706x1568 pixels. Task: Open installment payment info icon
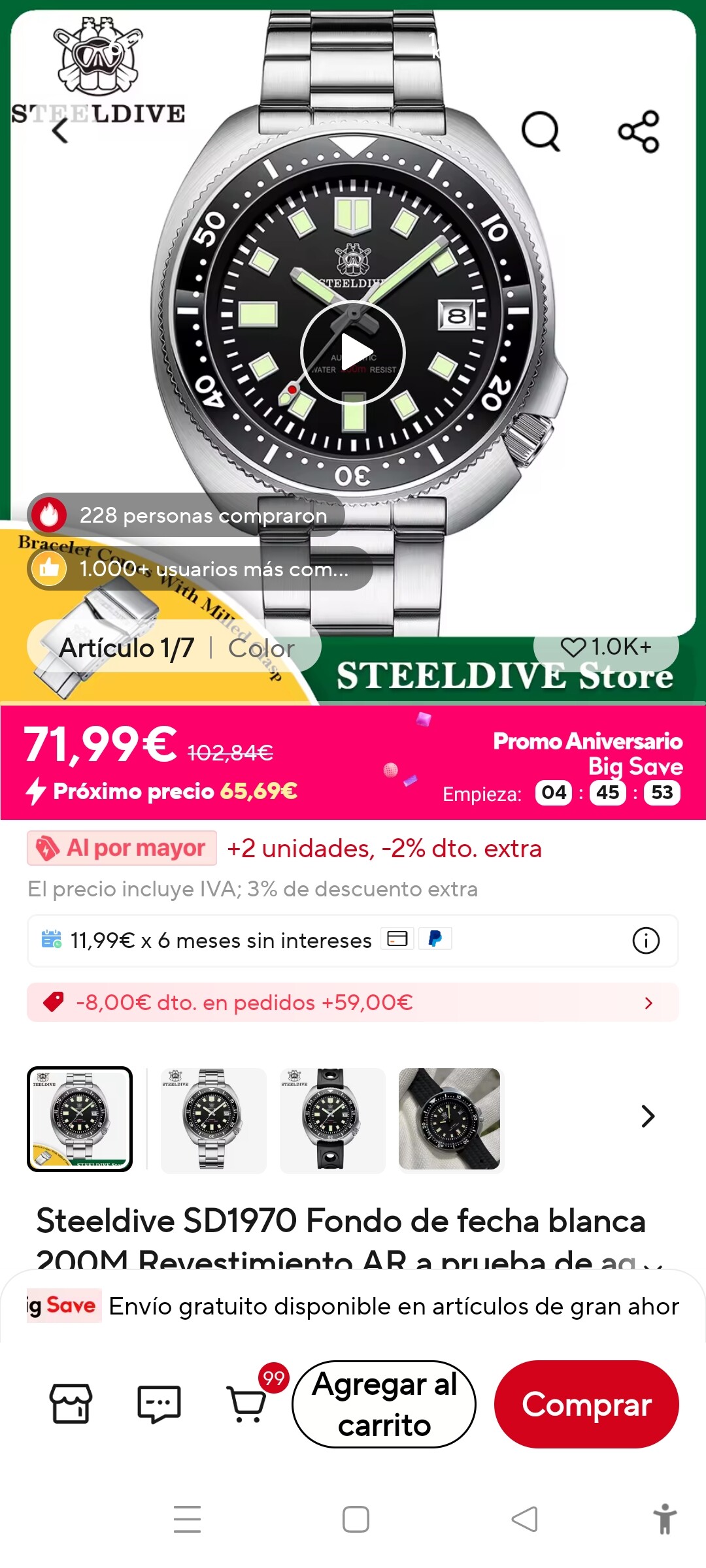[x=646, y=941]
